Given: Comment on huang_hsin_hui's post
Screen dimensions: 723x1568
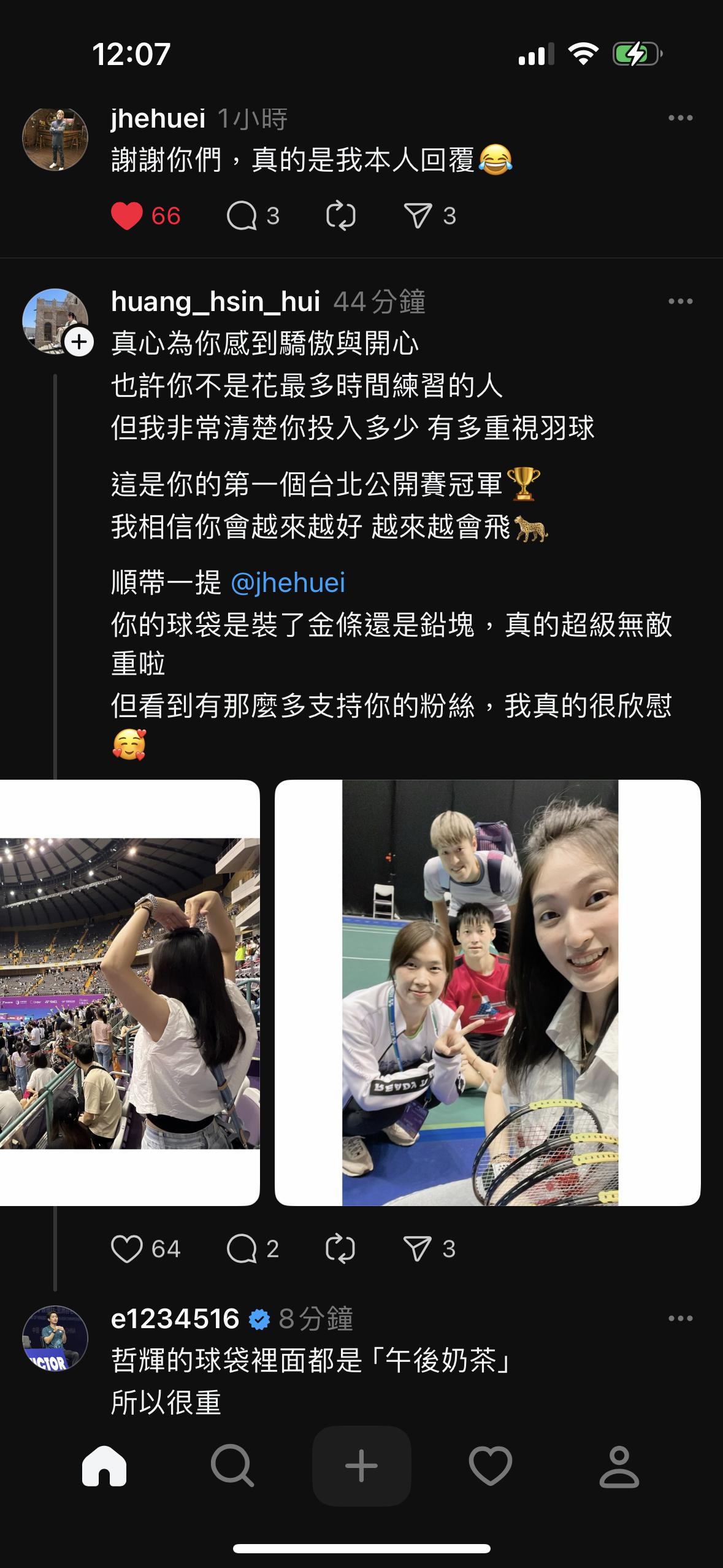Looking at the screenshot, I should (x=242, y=1249).
